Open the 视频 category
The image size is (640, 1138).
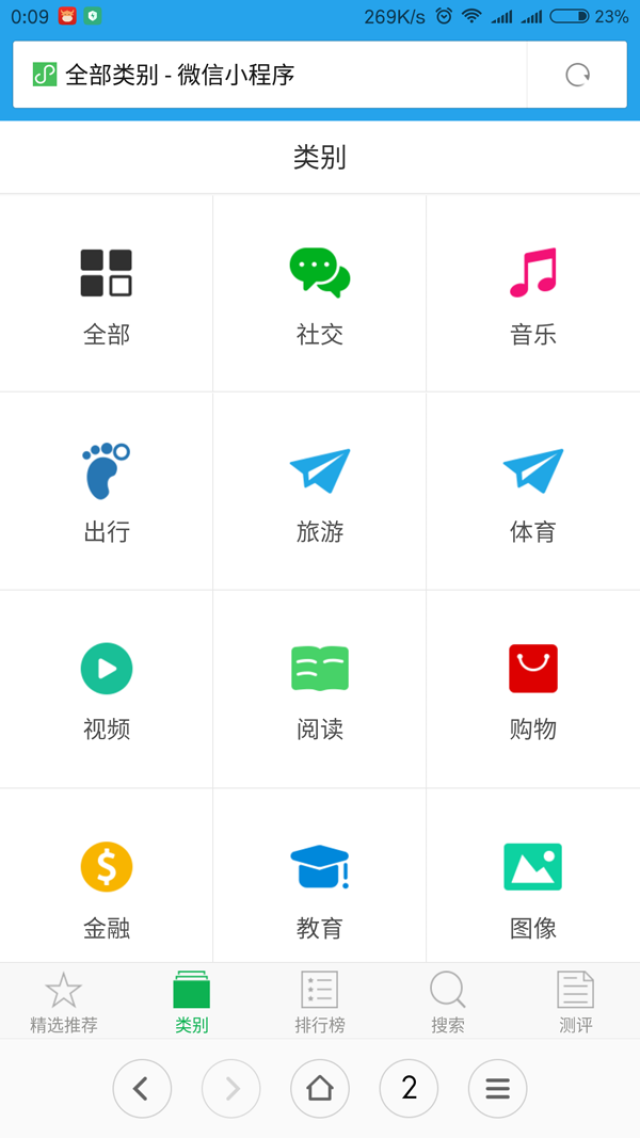click(106, 689)
